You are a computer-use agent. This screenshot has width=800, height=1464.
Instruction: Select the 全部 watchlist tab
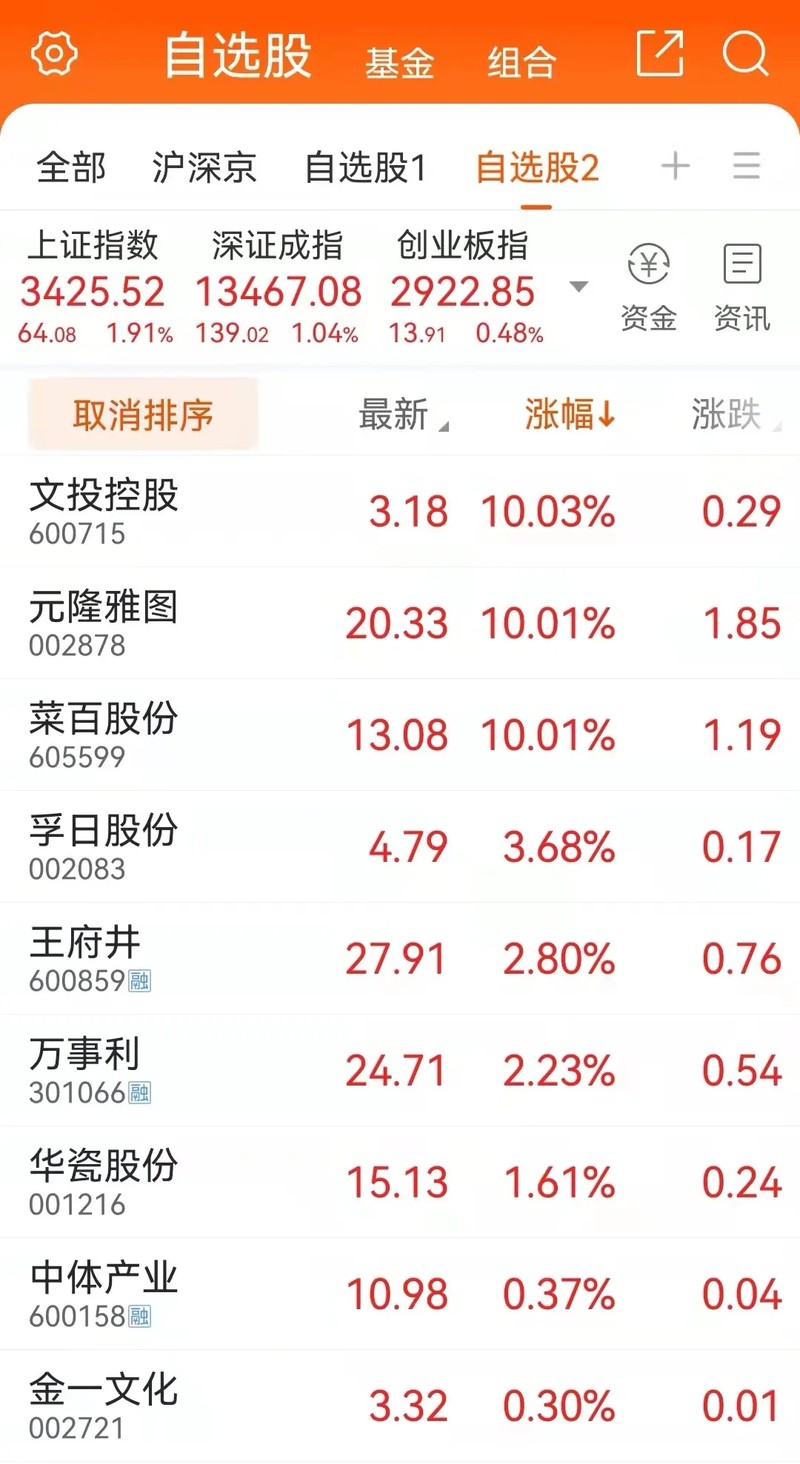[x=71, y=167]
